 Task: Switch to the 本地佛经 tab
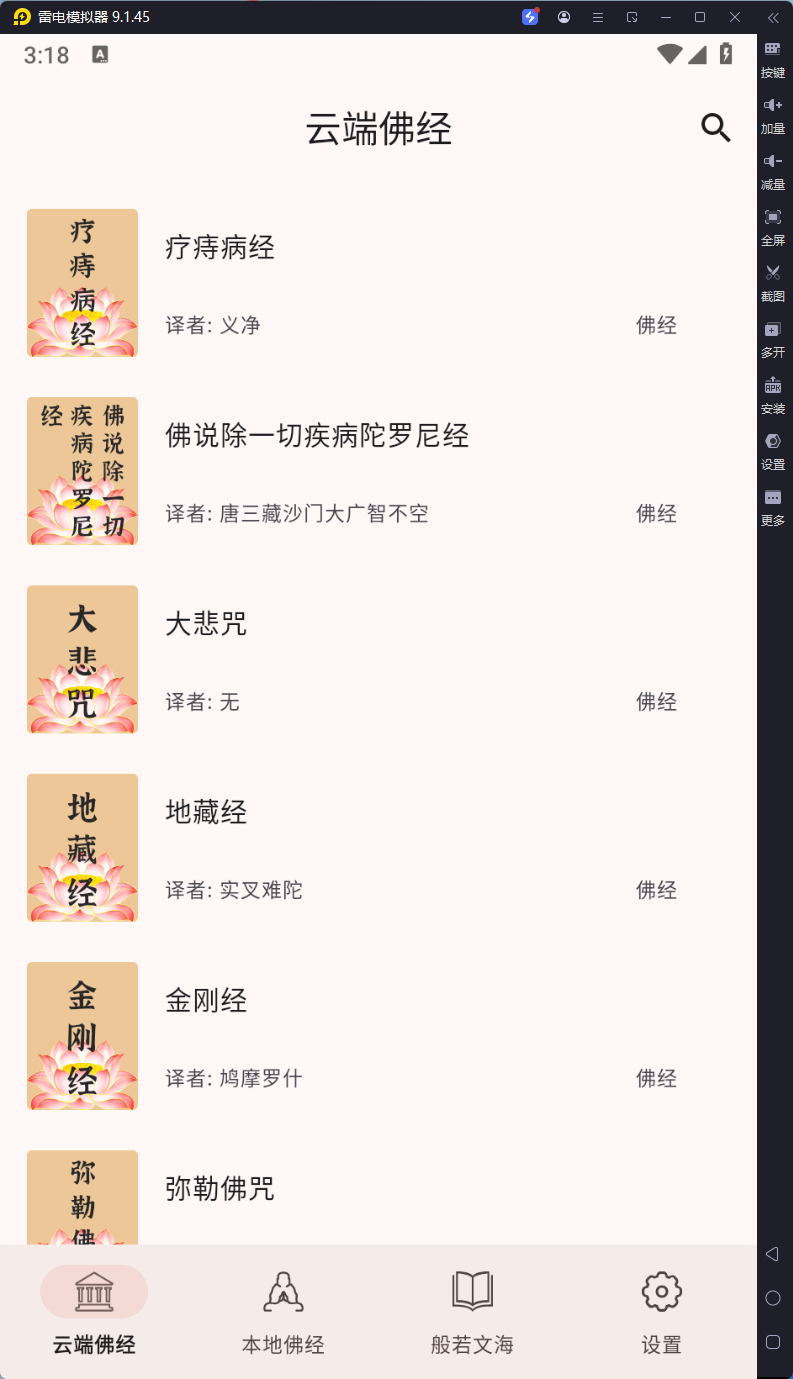(283, 1313)
